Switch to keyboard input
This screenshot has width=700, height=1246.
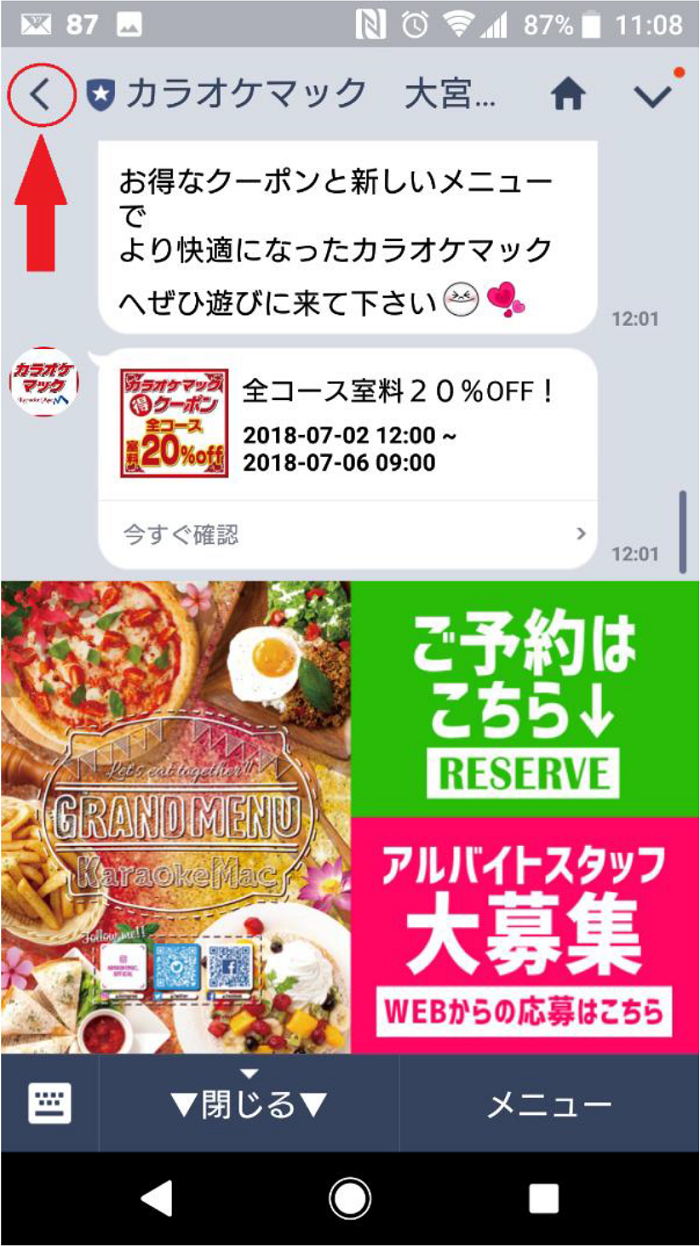pyautogui.click(x=49, y=1103)
